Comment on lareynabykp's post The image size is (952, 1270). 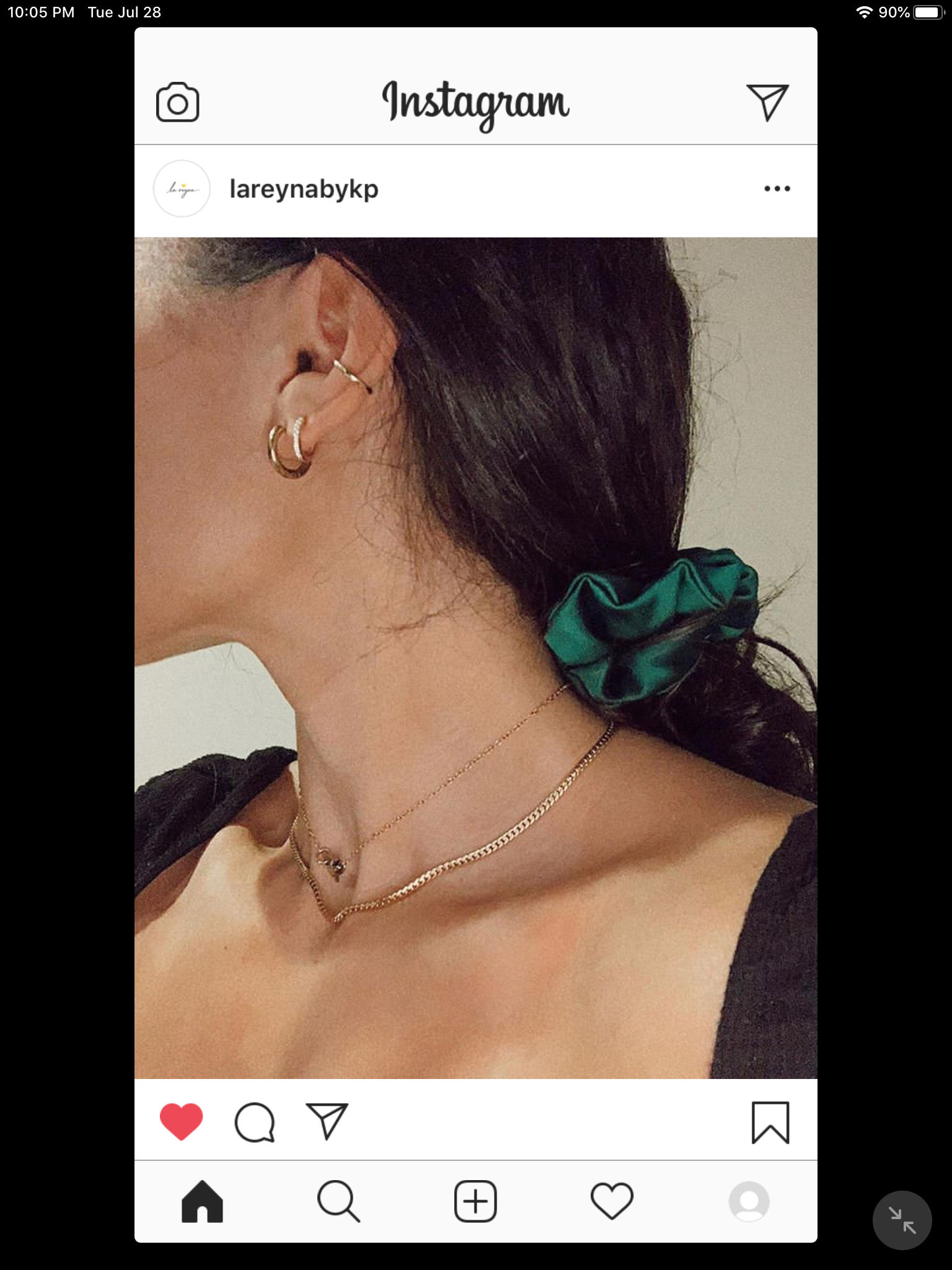click(x=254, y=1122)
